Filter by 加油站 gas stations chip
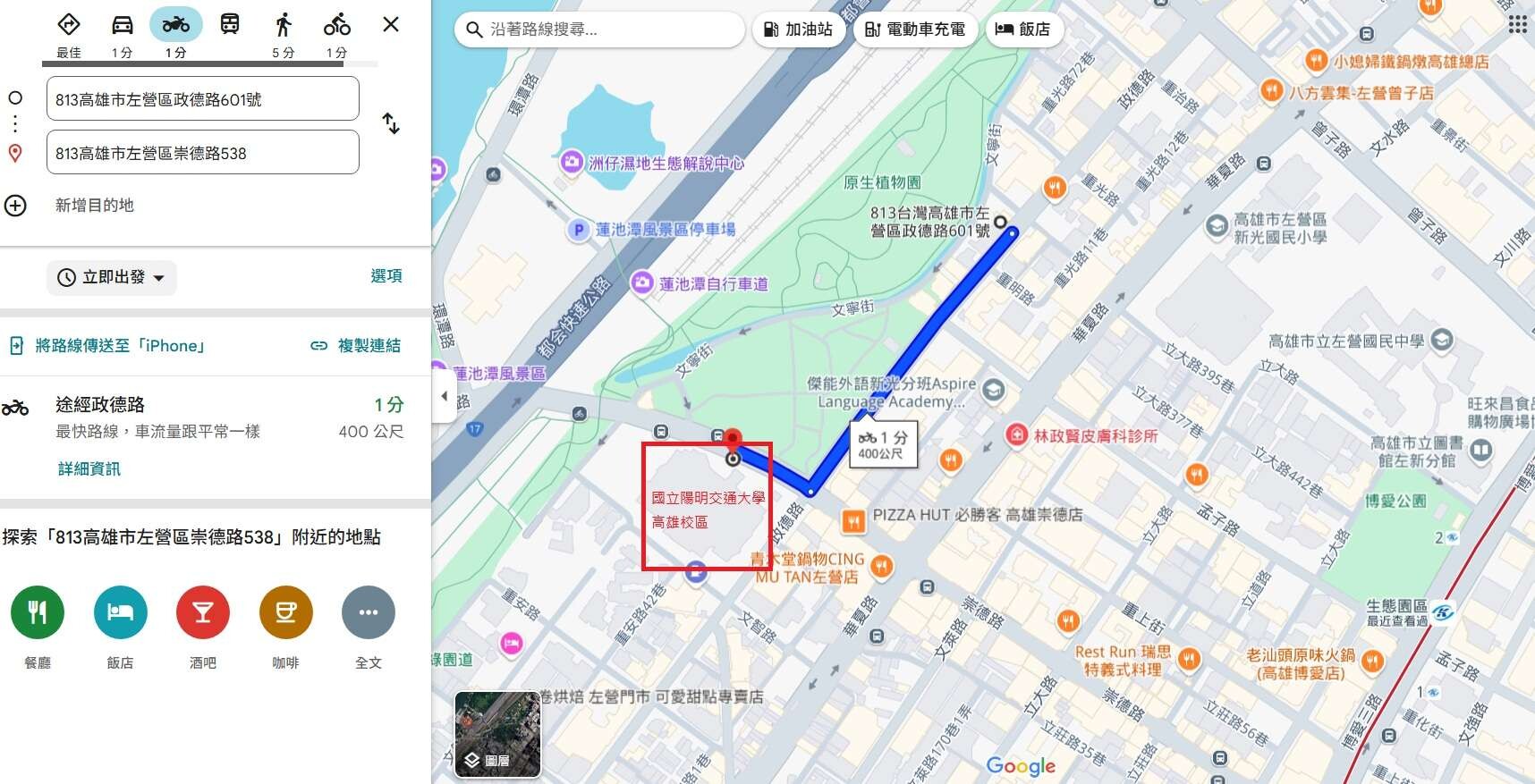The height and width of the screenshot is (784, 1535). (x=798, y=30)
